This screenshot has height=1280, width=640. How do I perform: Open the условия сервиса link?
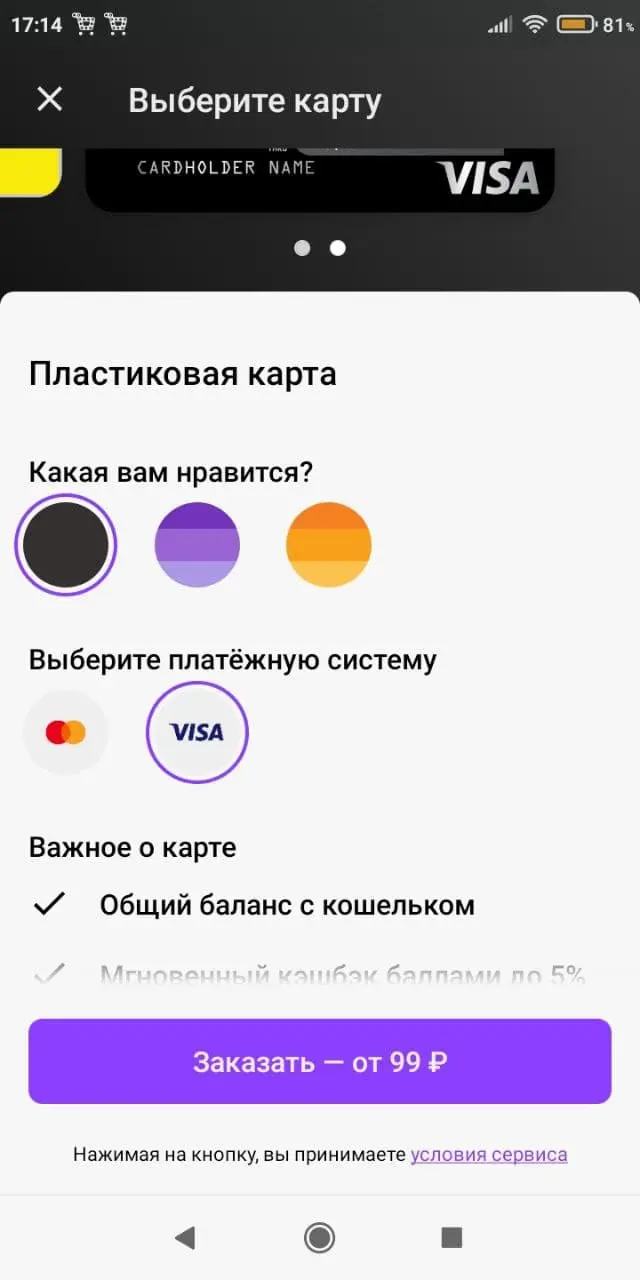(489, 1154)
